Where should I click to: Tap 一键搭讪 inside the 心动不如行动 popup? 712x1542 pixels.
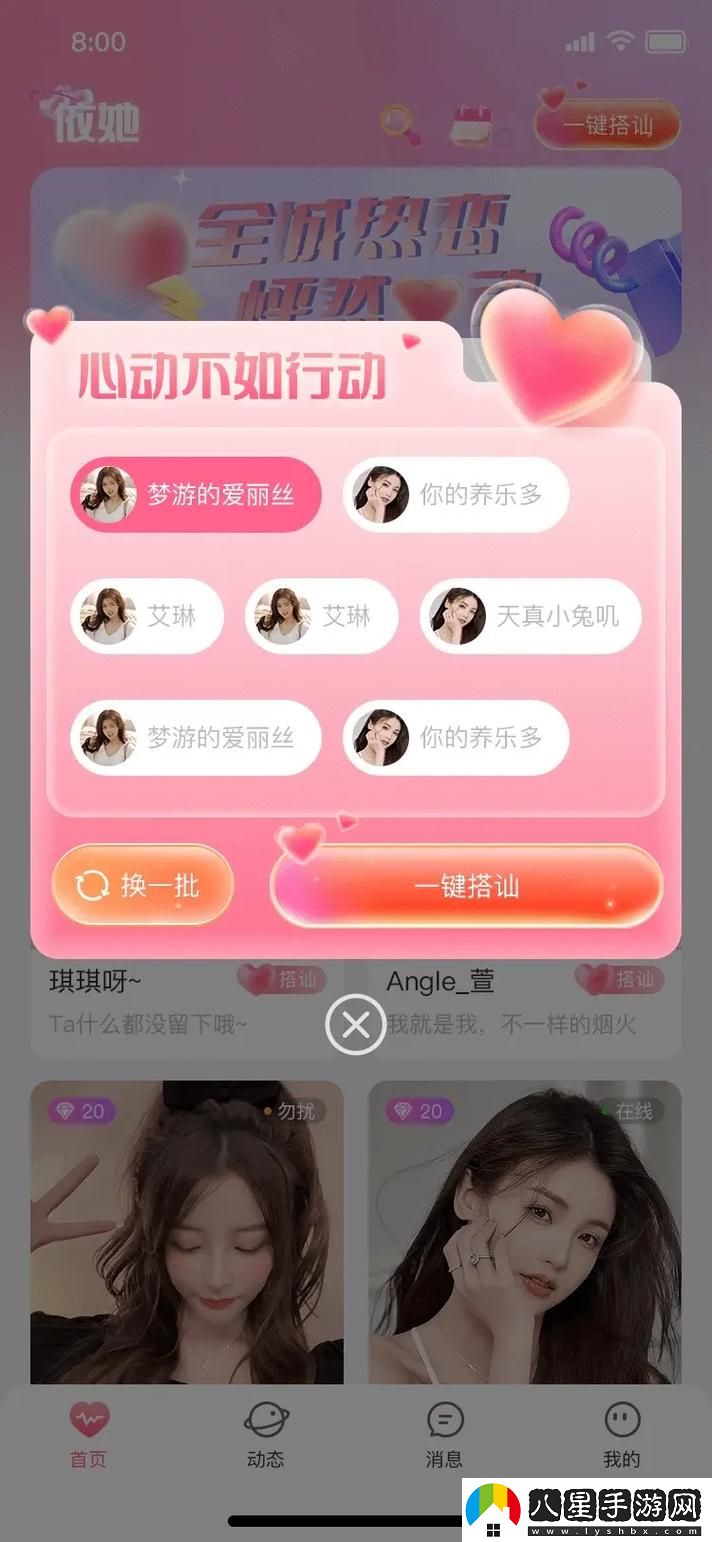coord(466,886)
